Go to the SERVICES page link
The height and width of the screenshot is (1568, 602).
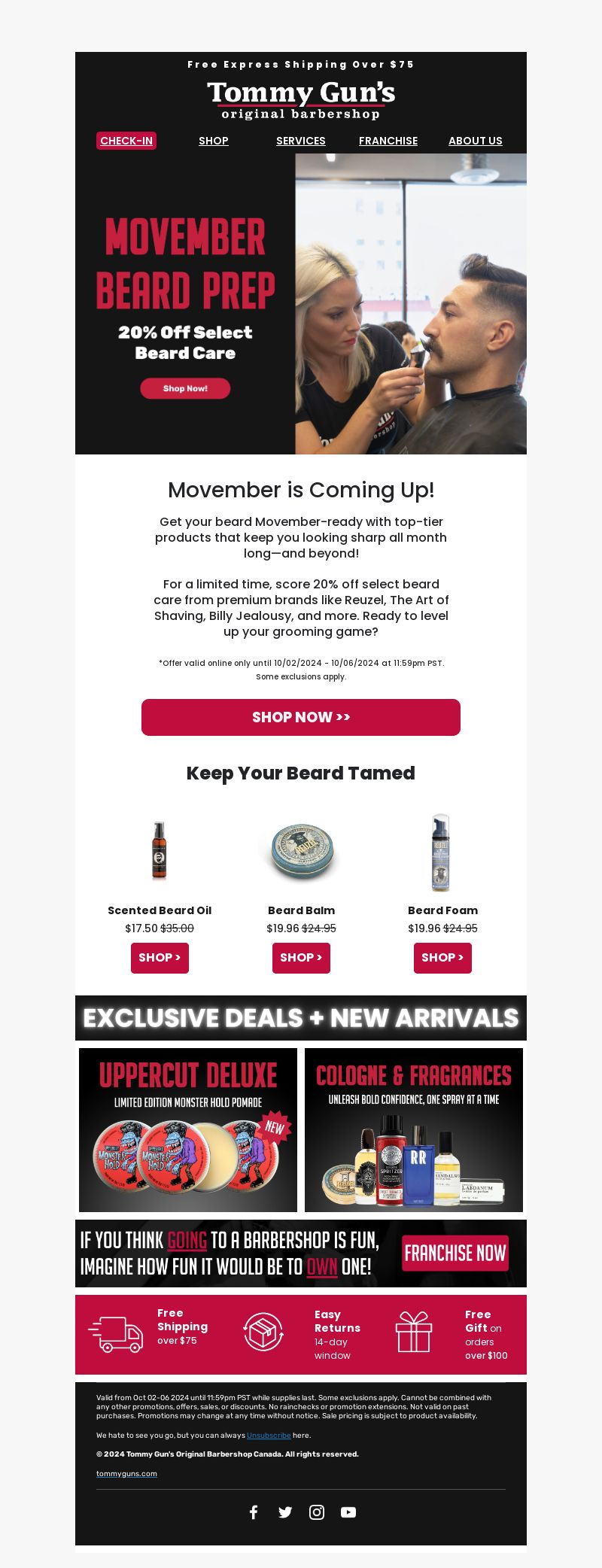click(301, 141)
